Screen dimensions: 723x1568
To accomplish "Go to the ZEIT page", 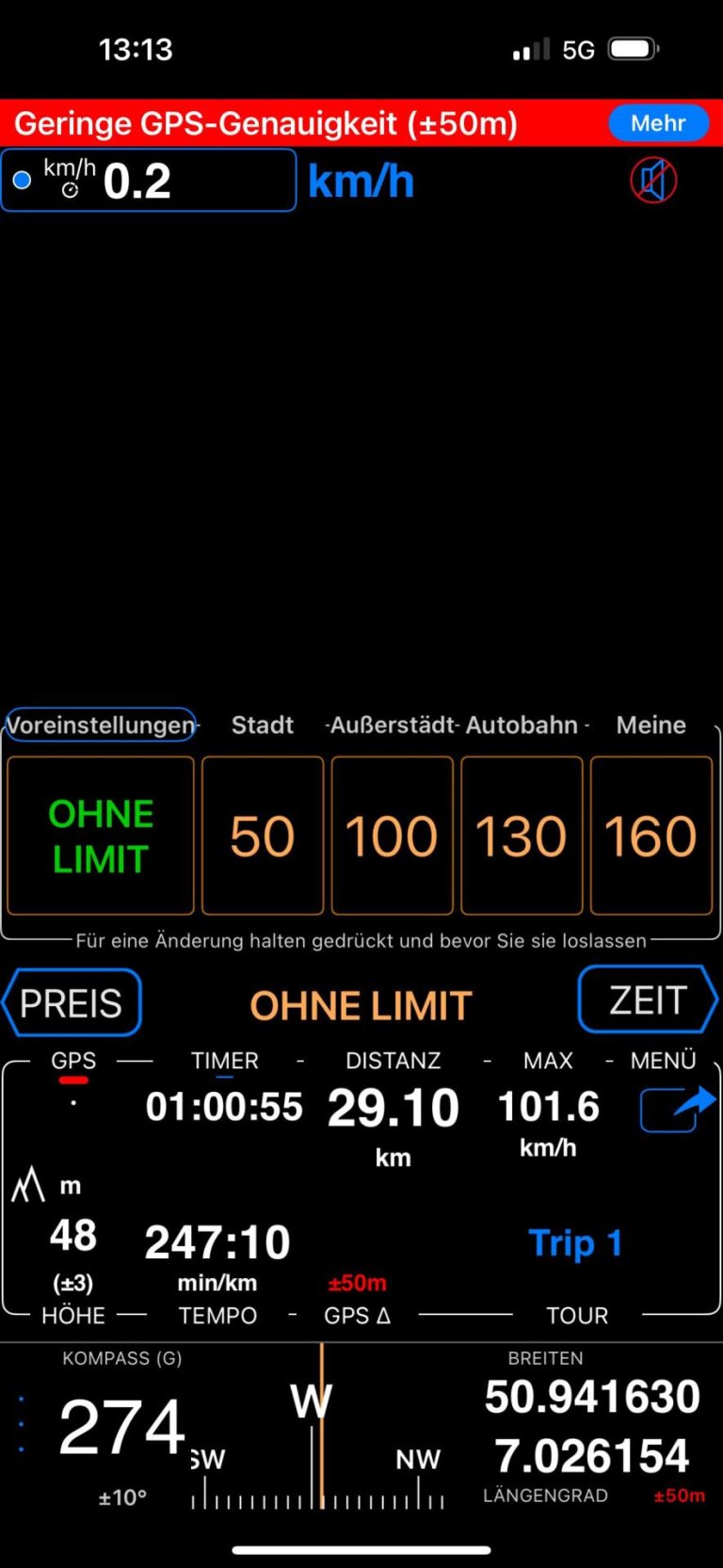I will (x=648, y=1000).
